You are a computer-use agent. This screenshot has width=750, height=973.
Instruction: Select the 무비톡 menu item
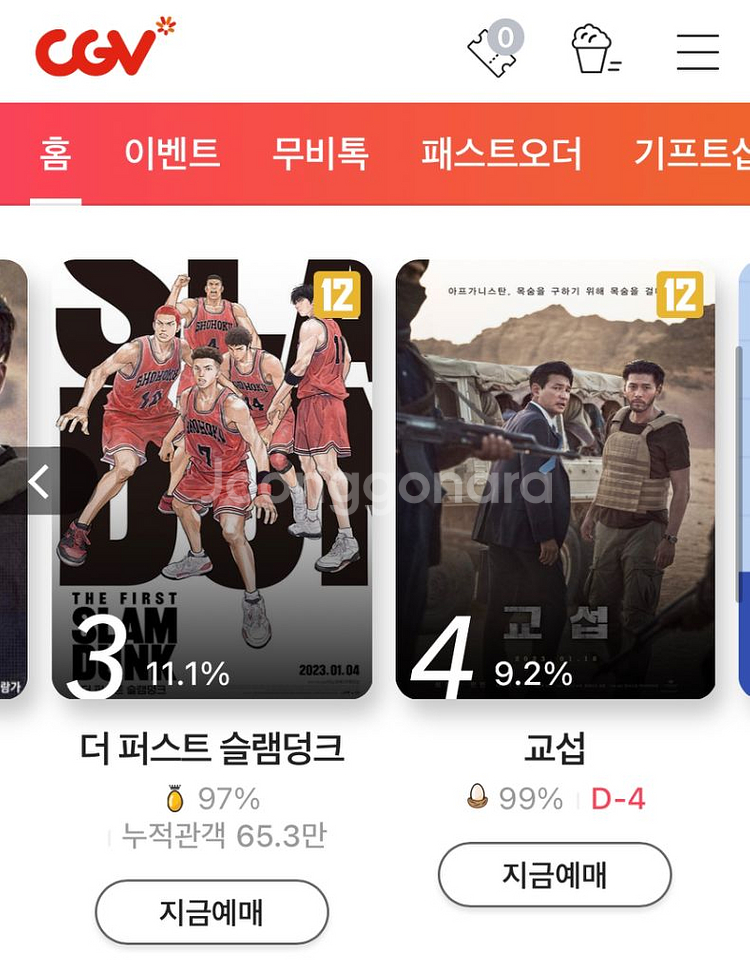pos(321,150)
